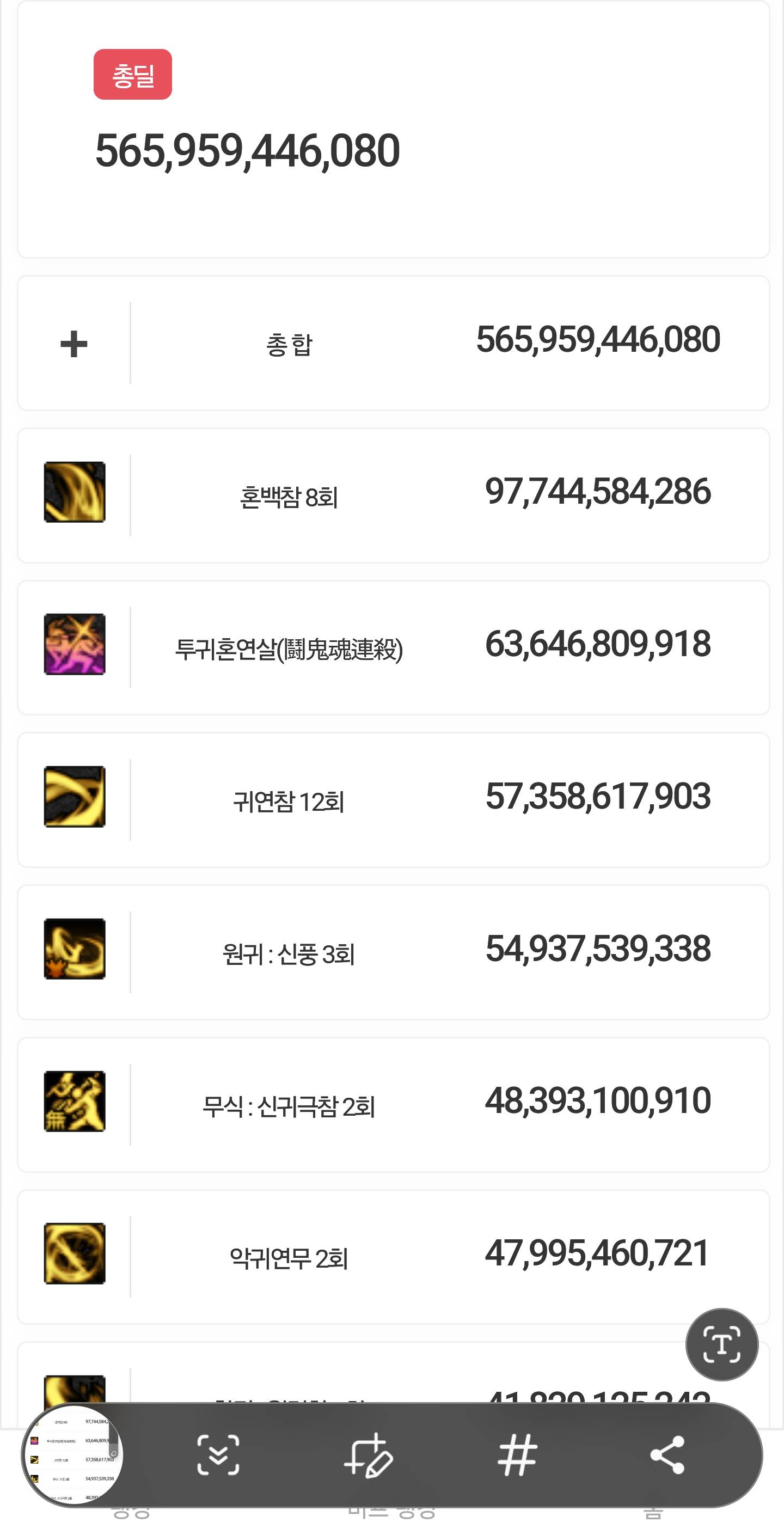Add a hashtag to the screenshot
The height and width of the screenshot is (1529, 784).
click(518, 1455)
